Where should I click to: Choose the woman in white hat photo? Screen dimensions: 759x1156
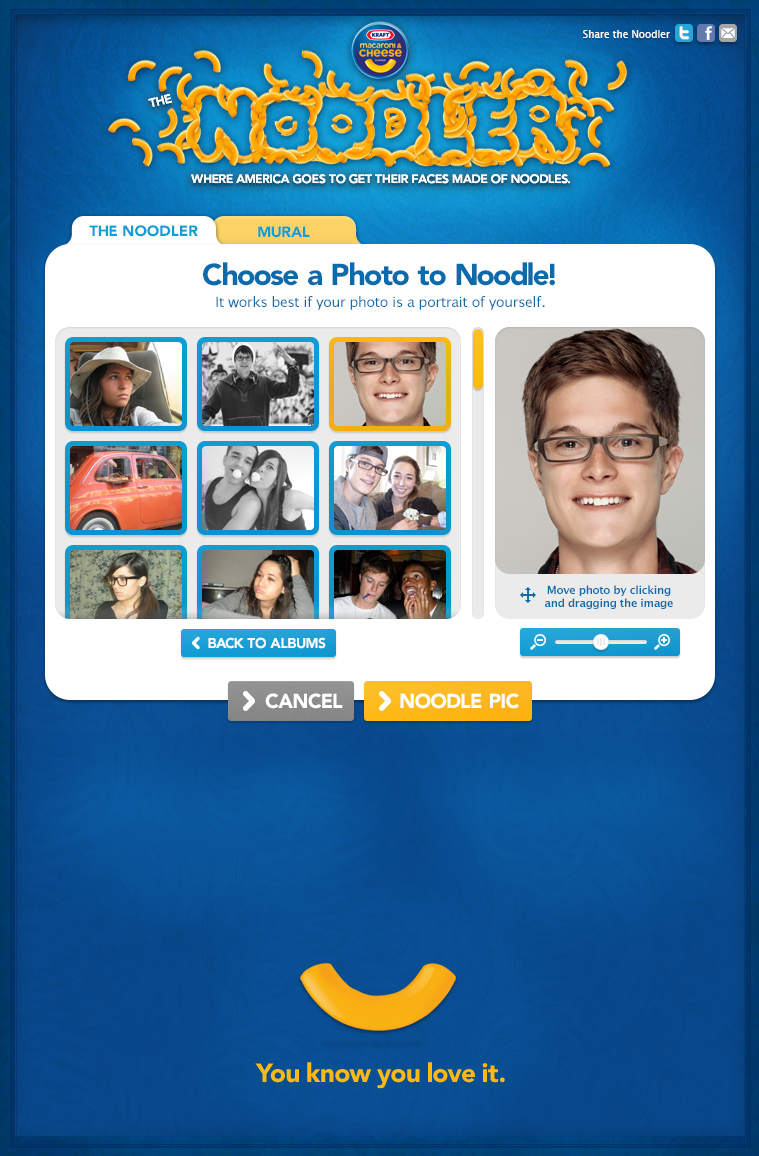(x=126, y=385)
